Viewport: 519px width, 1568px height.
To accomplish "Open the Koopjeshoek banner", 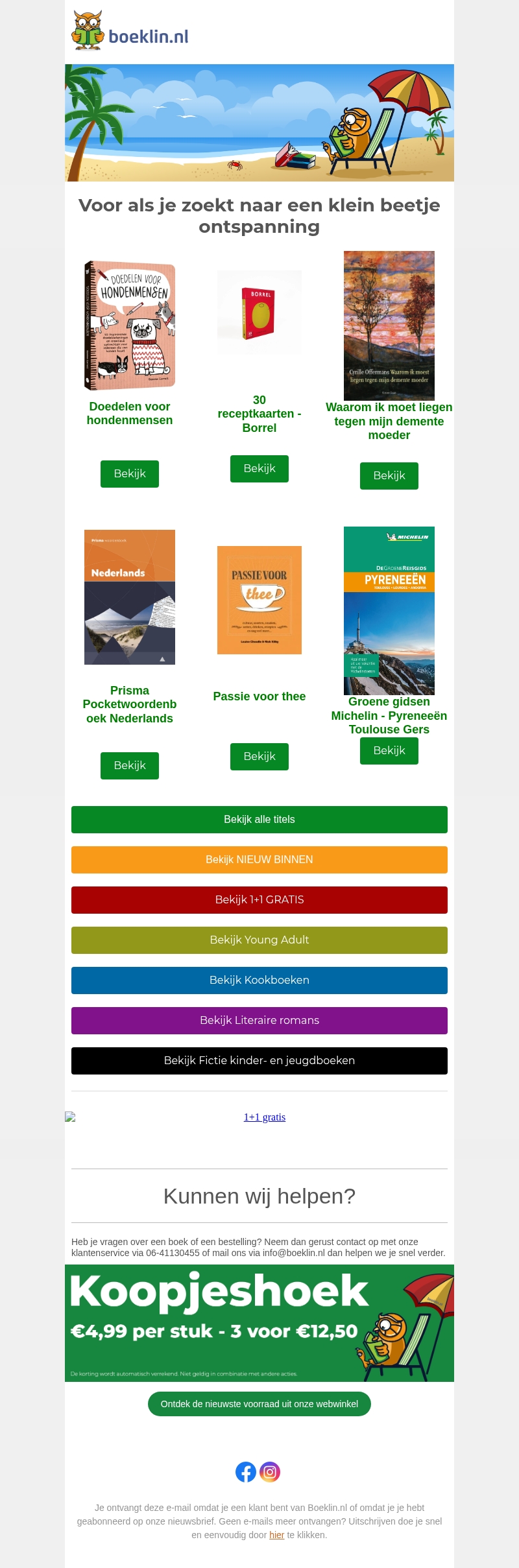I will point(259,1323).
